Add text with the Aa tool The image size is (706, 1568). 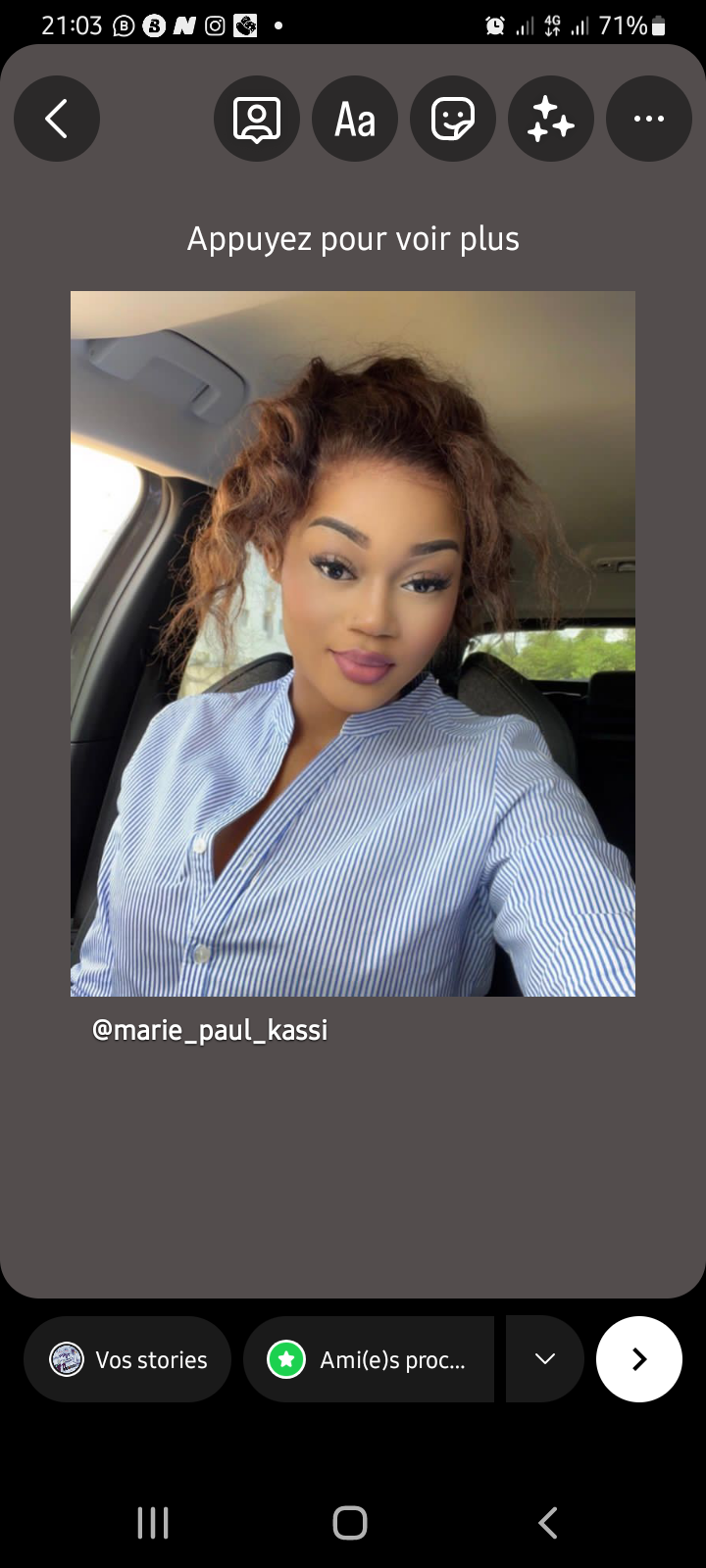355,119
